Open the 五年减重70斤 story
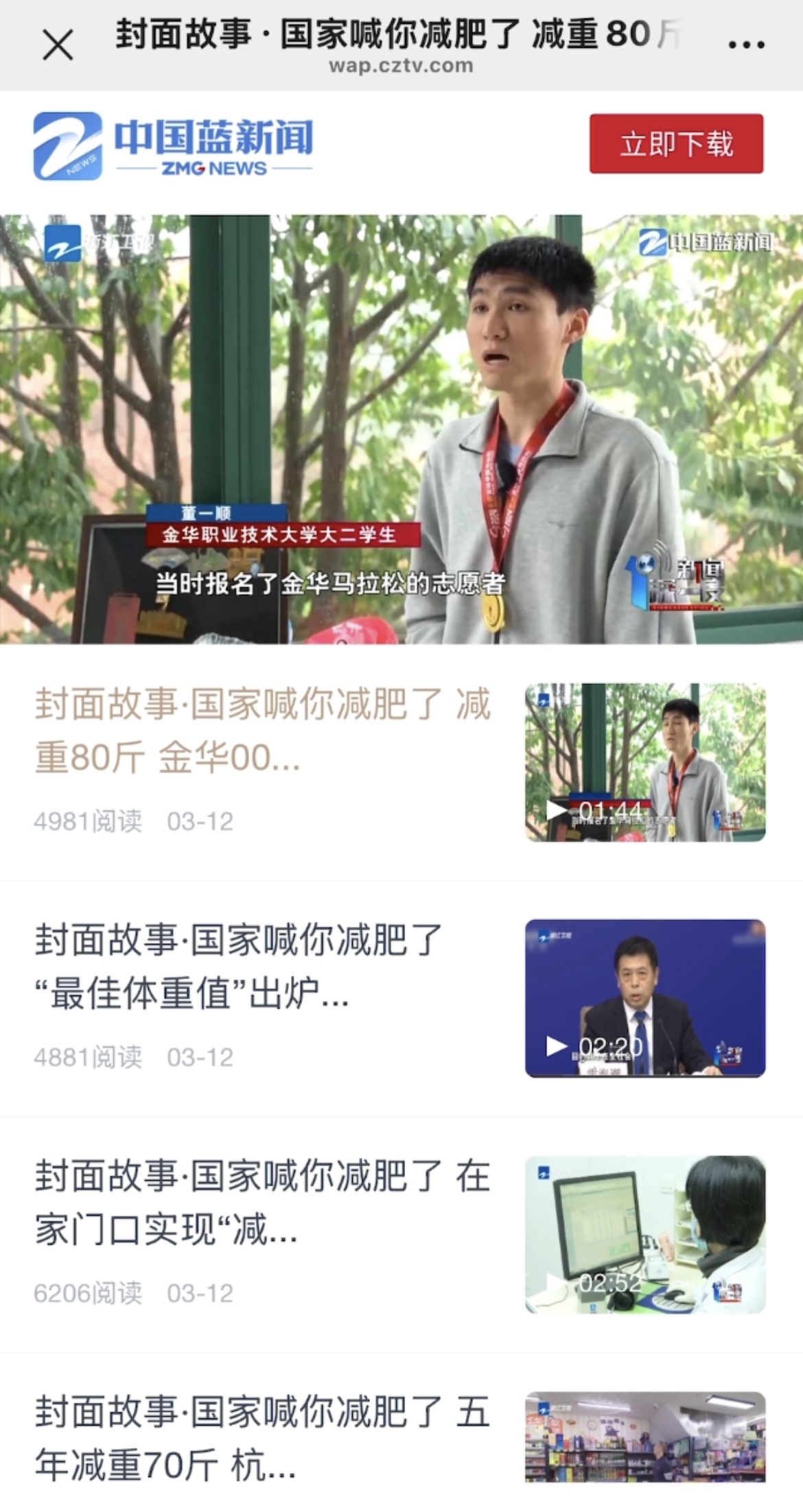Image resolution: width=803 pixels, height=1512 pixels. tap(263, 1438)
